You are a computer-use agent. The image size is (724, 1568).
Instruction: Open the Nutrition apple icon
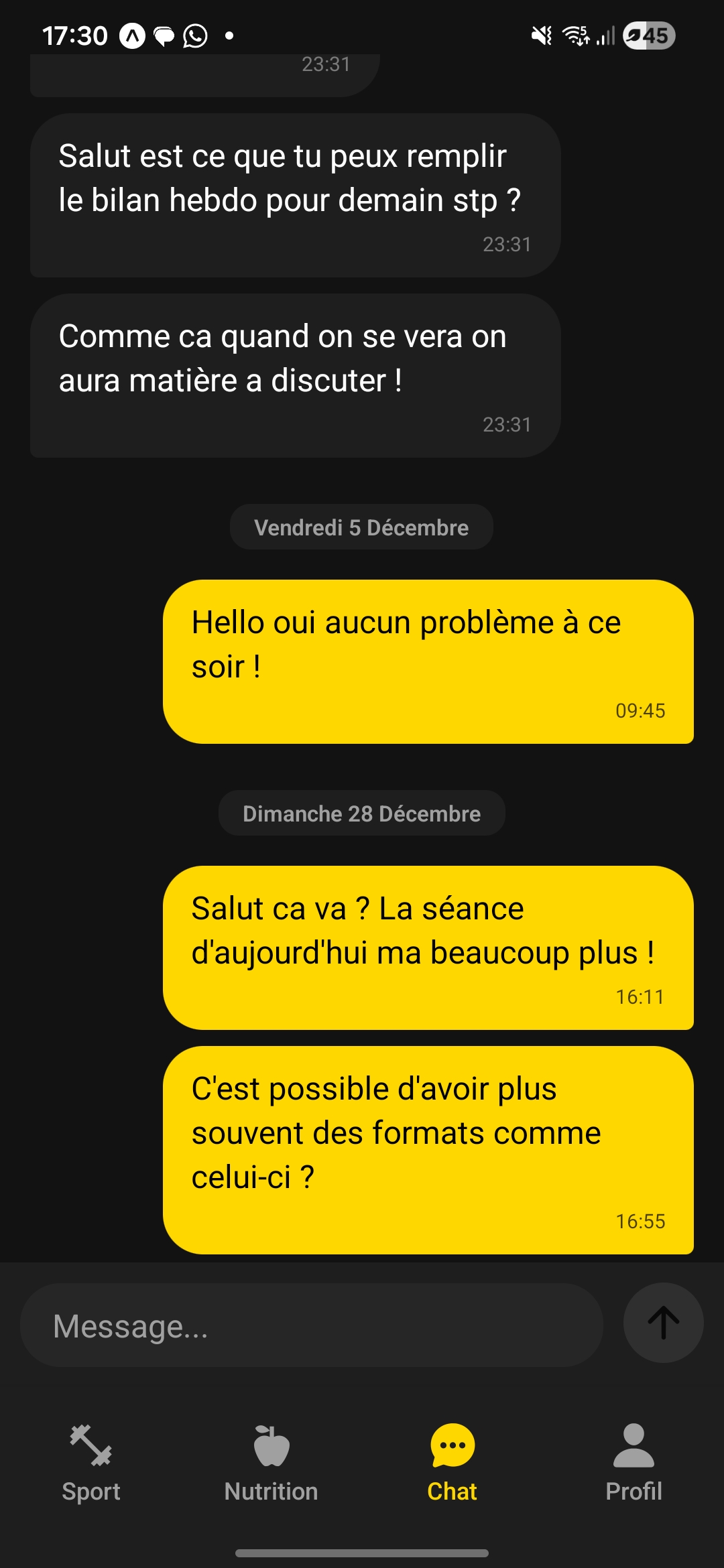271,1444
